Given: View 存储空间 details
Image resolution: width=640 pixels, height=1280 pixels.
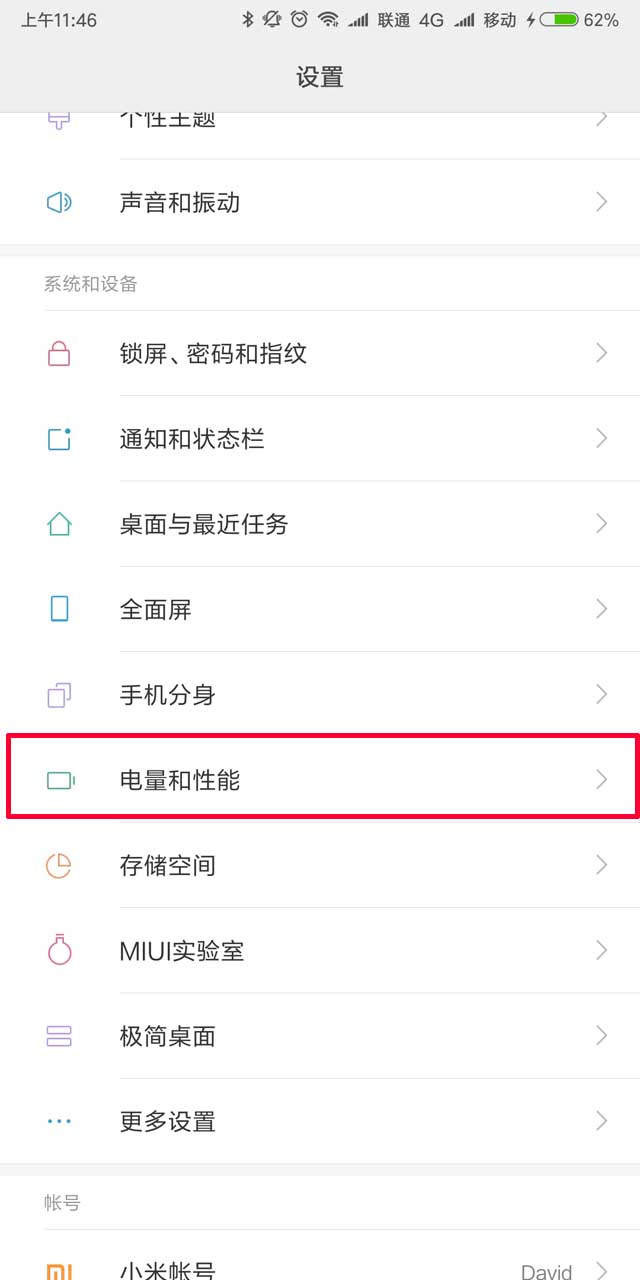Looking at the screenshot, I should pos(320,865).
